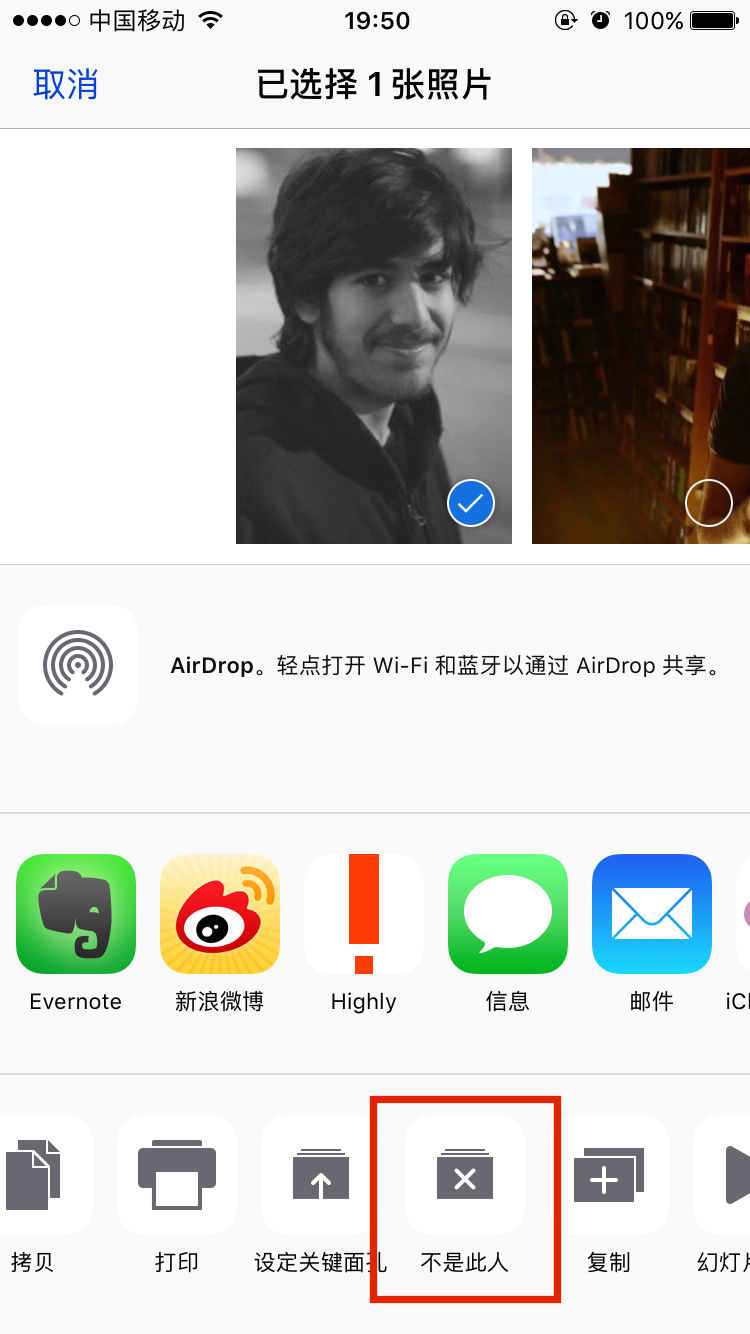750x1334 pixels.
Task: Send photo via 信息
Action: pyautogui.click(x=508, y=913)
